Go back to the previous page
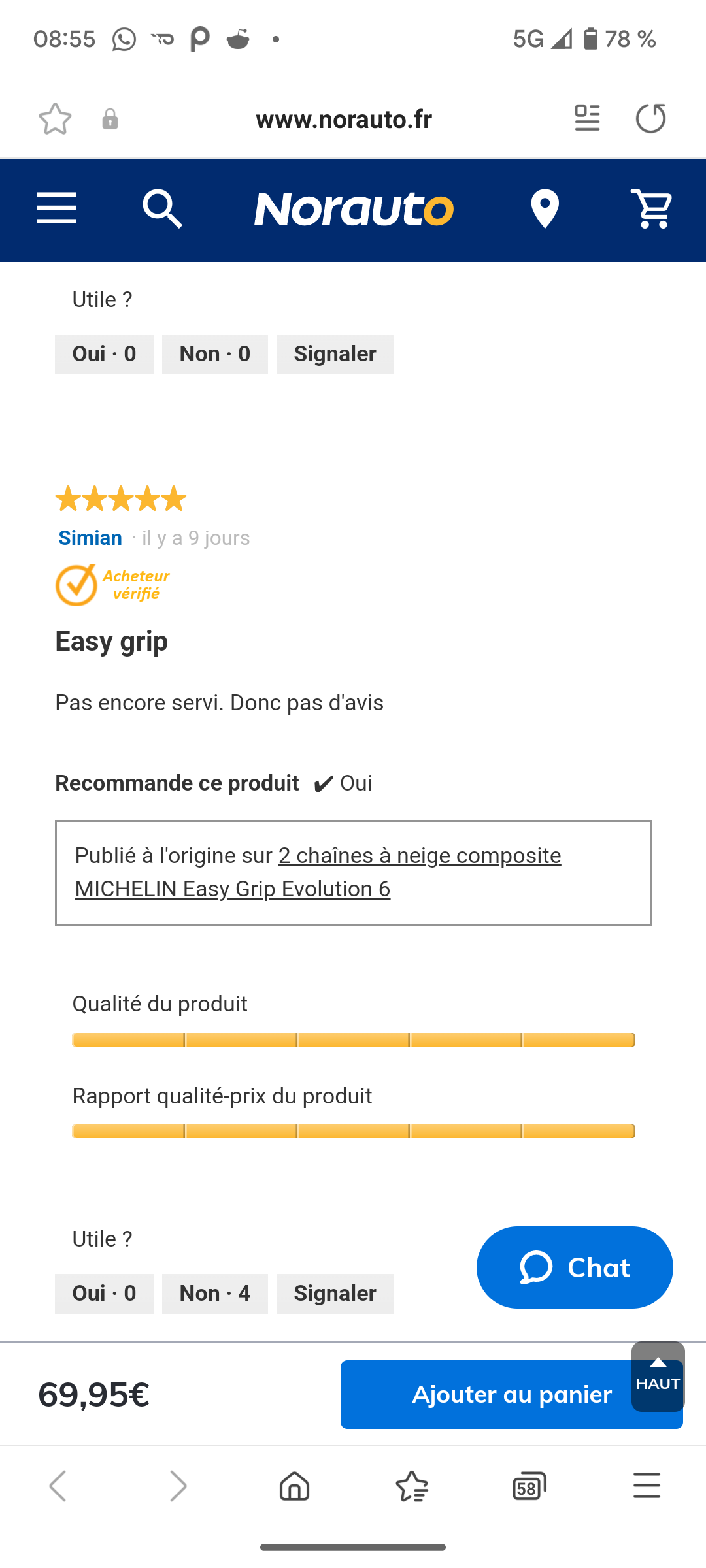The image size is (706, 1568). (x=58, y=1486)
